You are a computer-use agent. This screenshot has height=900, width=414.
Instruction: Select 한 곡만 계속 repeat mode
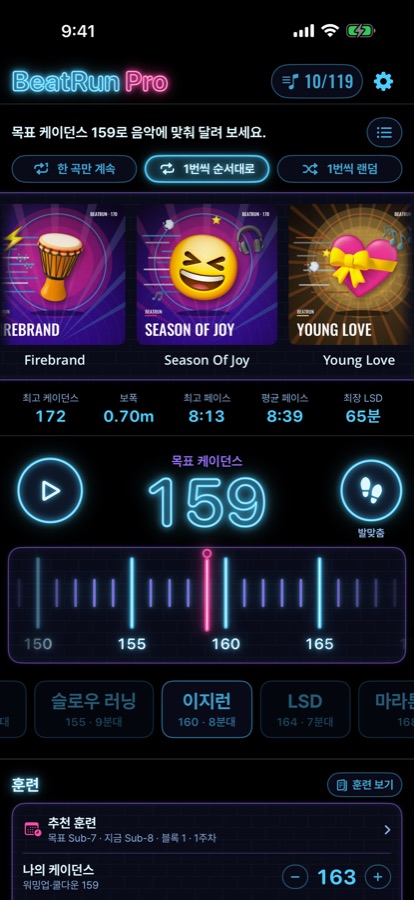(75, 169)
